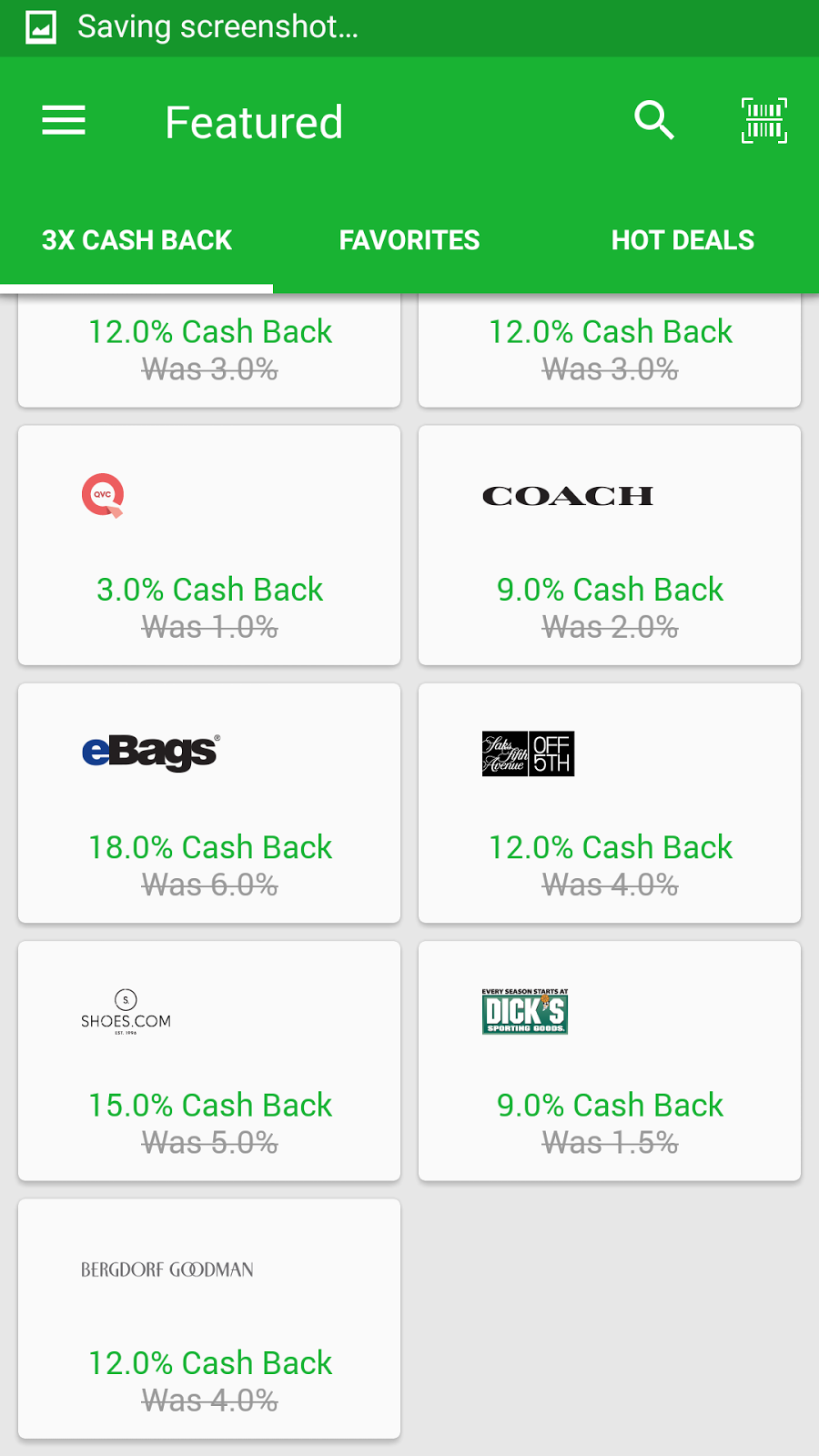
Task: Open the Saks Off 5th offer card
Action: pyautogui.click(x=610, y=803)
